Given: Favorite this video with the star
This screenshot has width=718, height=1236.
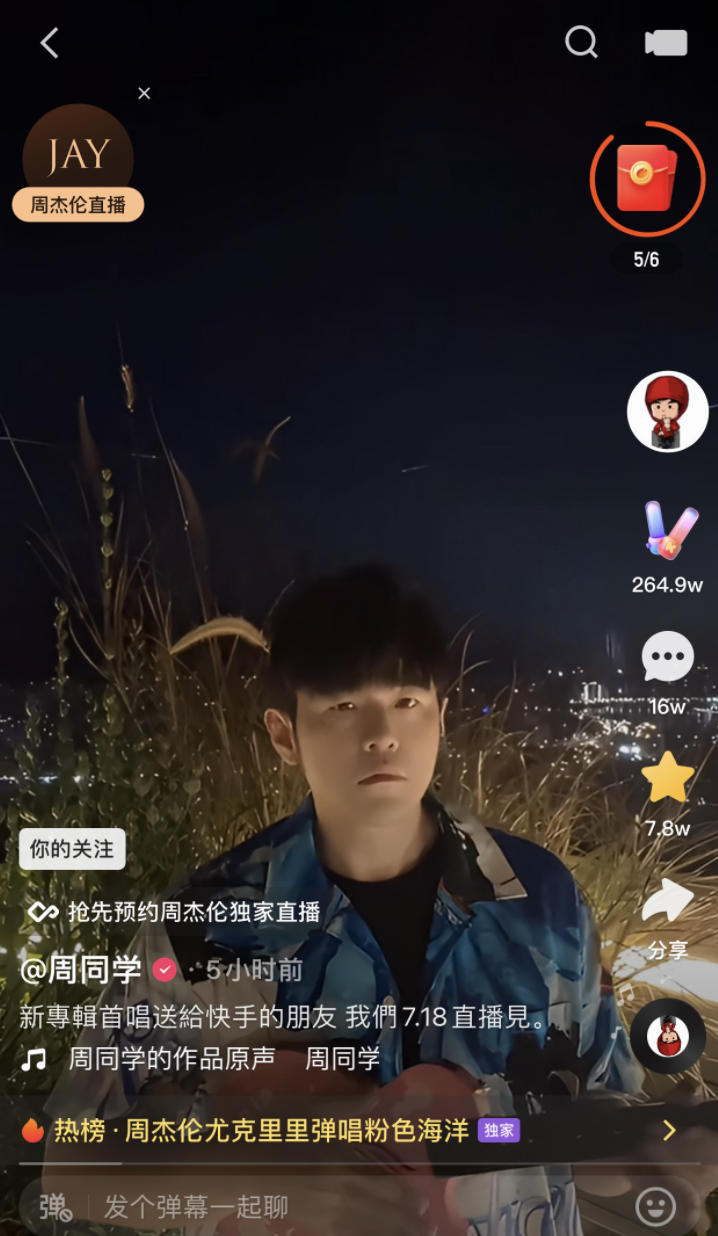Looking at the screenshot, I should (667, 778).
